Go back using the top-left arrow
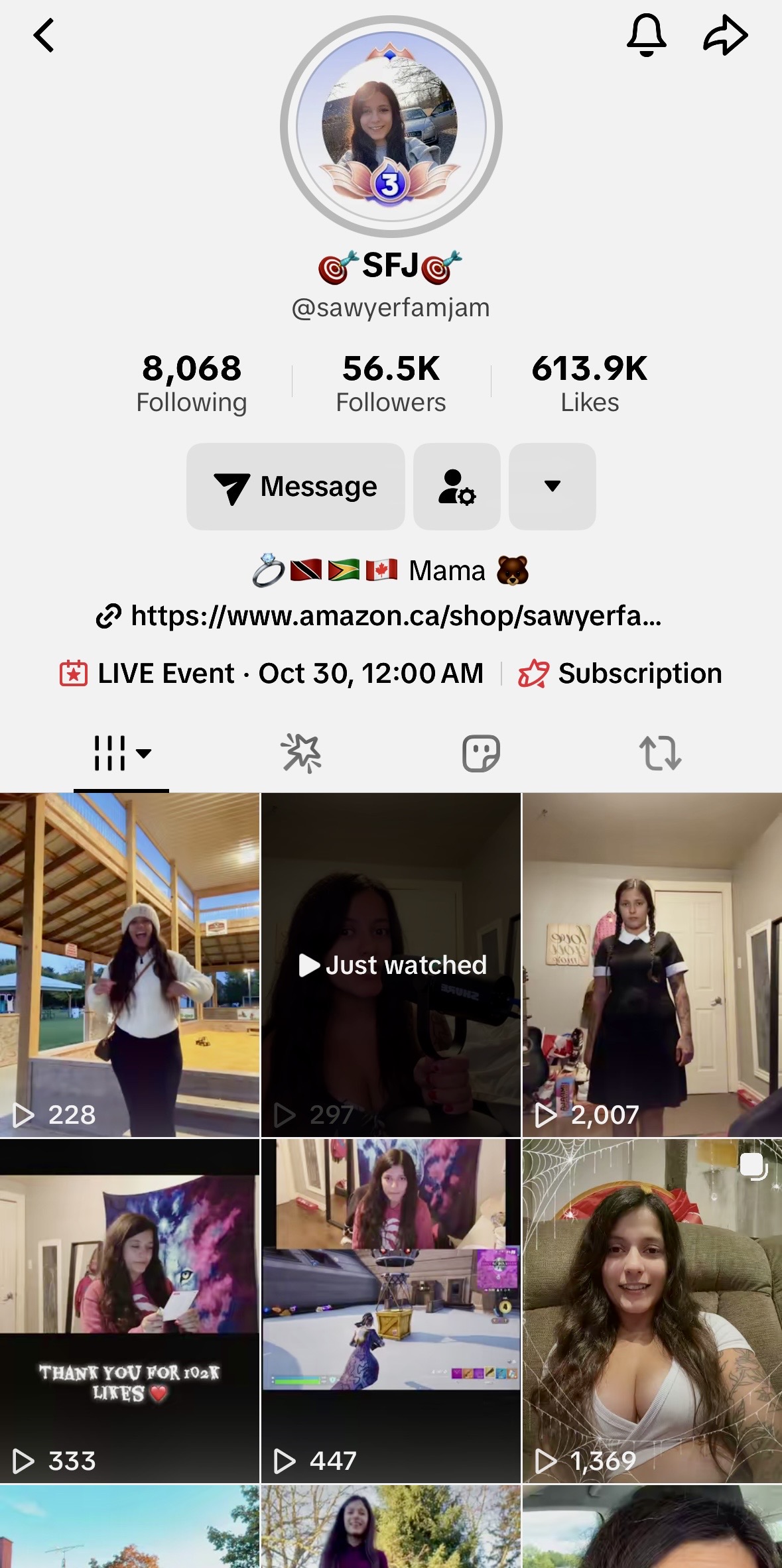 [44, 36]
